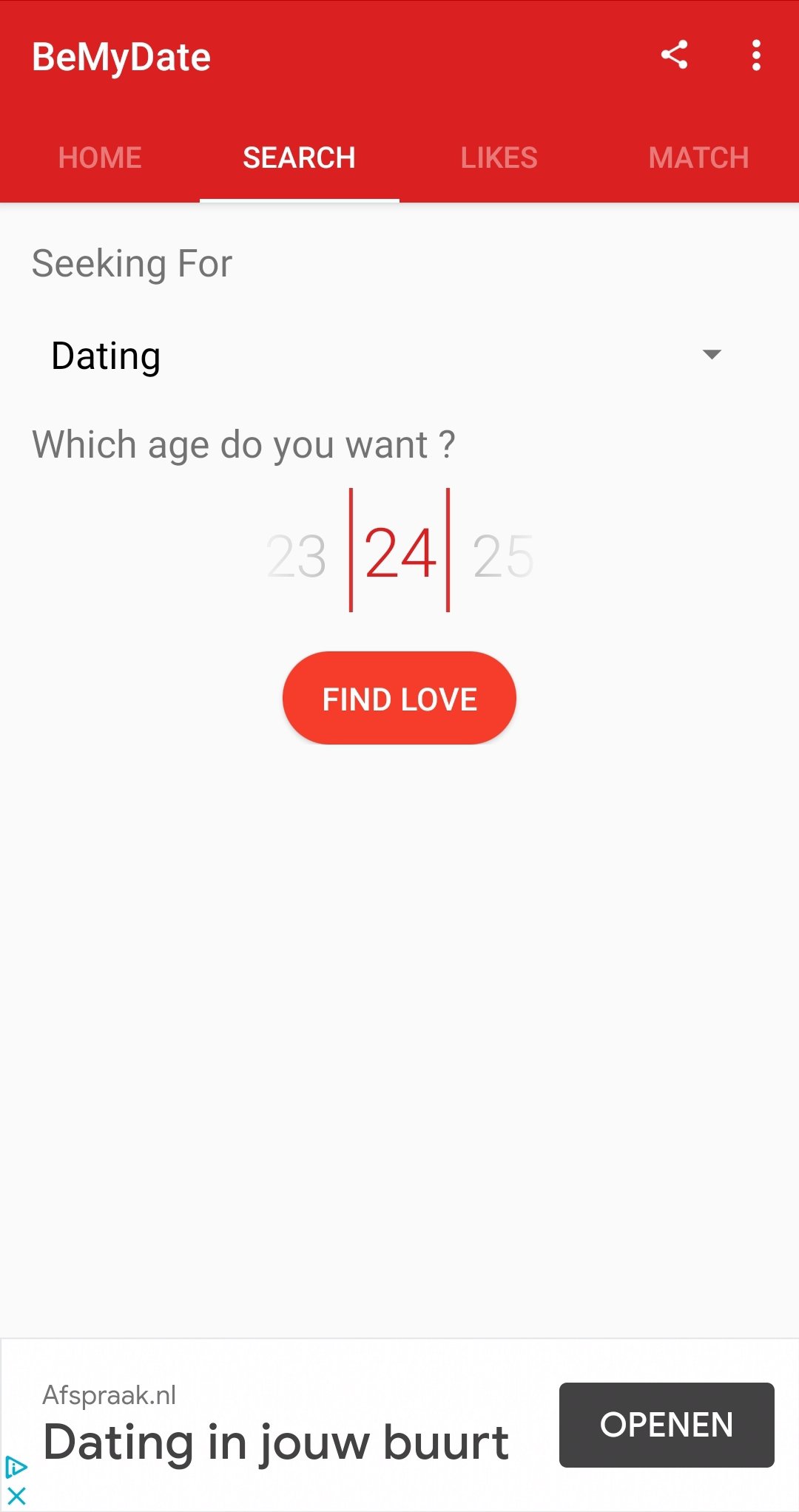
Task: Share the BeMyDate app
Action: point(674,55)
